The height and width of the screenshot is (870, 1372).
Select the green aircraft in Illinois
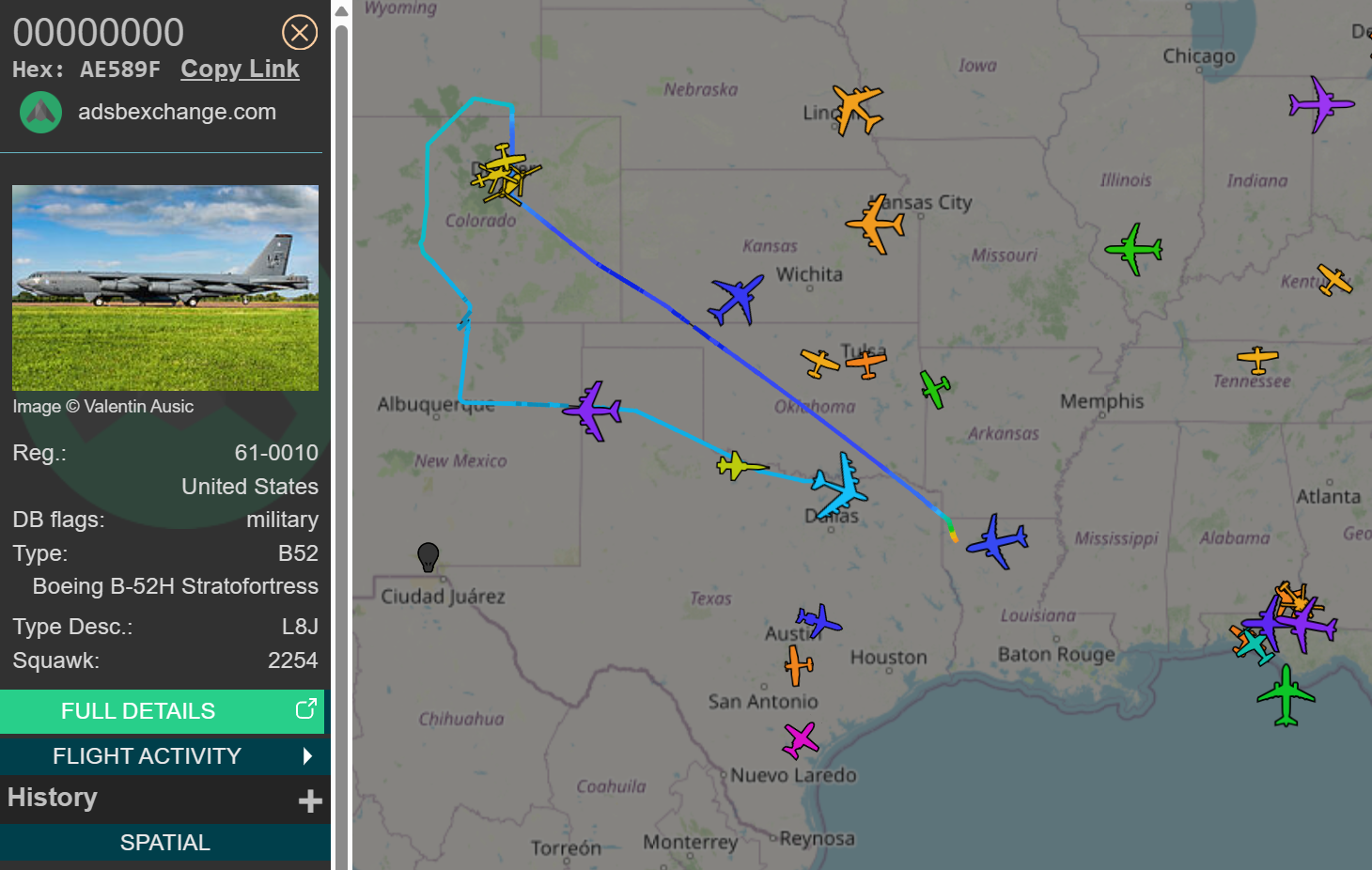point(1134,249)
